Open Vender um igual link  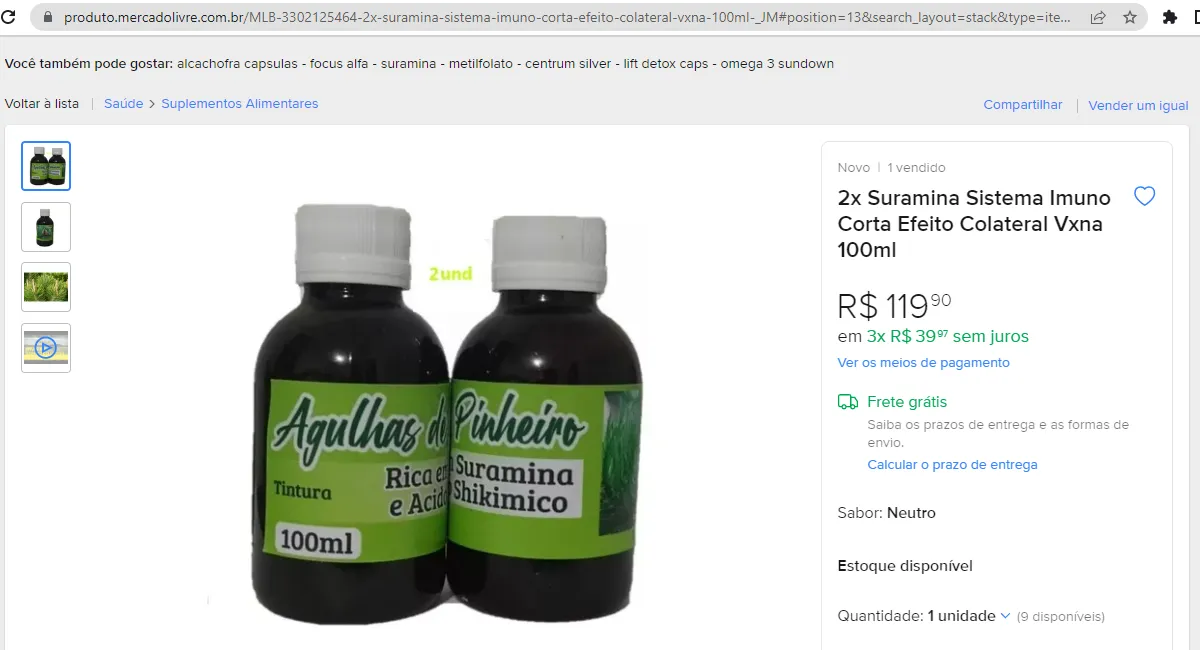[1138, 105]
